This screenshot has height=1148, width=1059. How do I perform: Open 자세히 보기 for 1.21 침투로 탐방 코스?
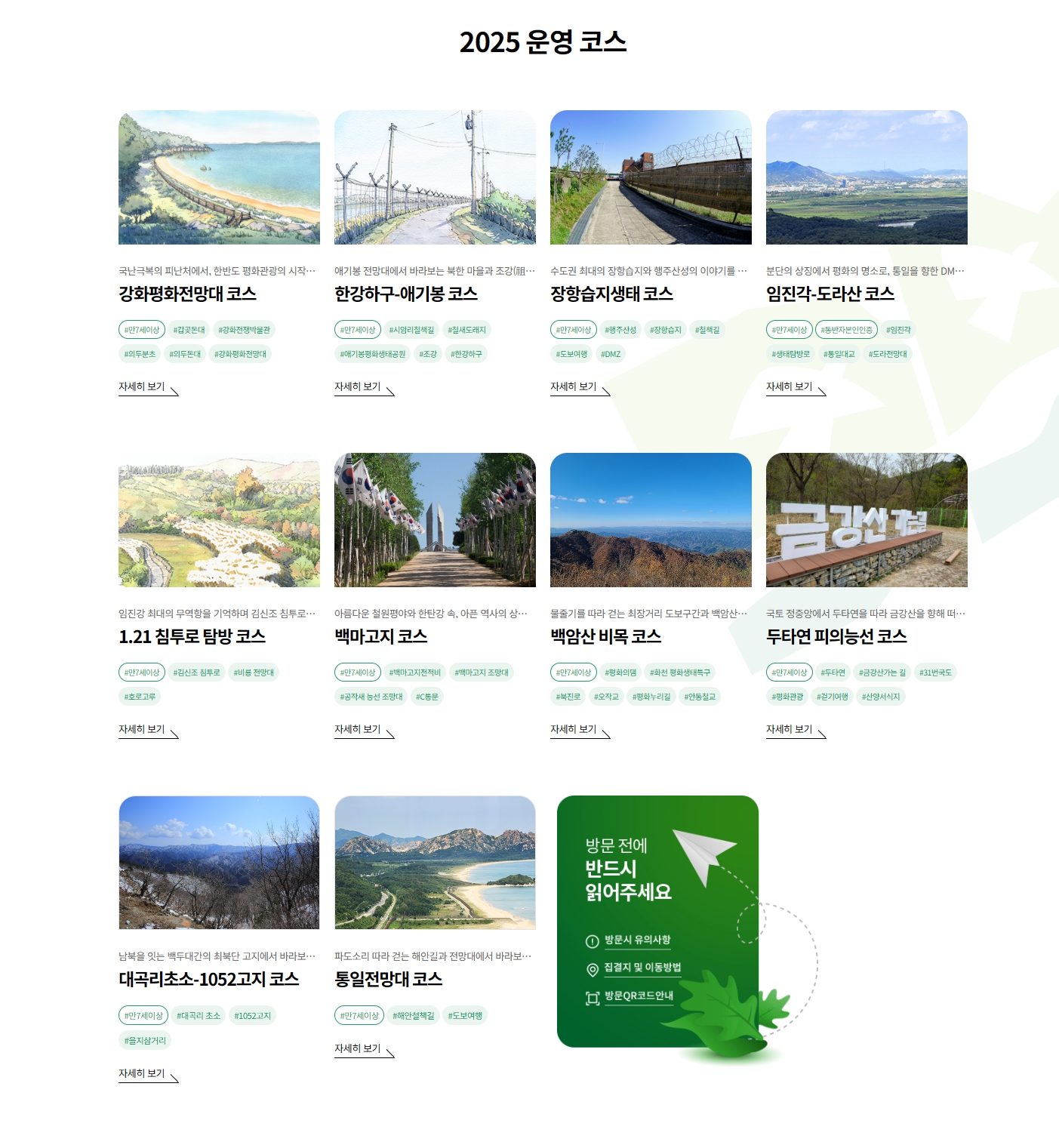148,730
